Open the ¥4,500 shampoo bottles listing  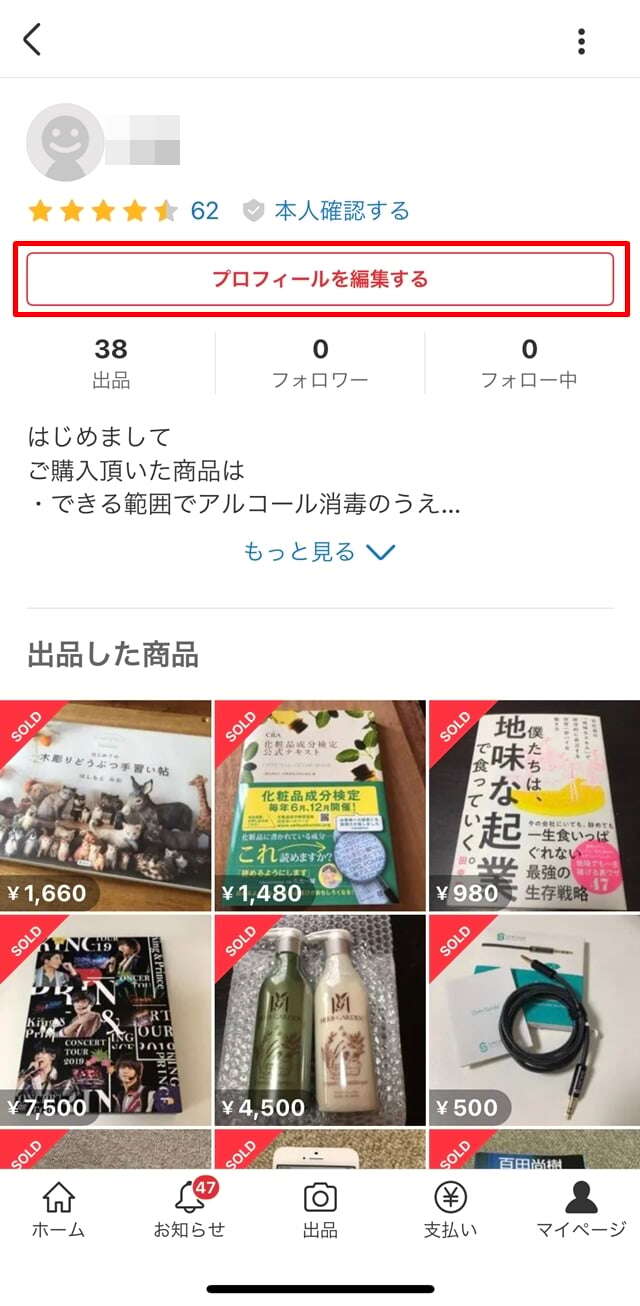[320, 1020]
